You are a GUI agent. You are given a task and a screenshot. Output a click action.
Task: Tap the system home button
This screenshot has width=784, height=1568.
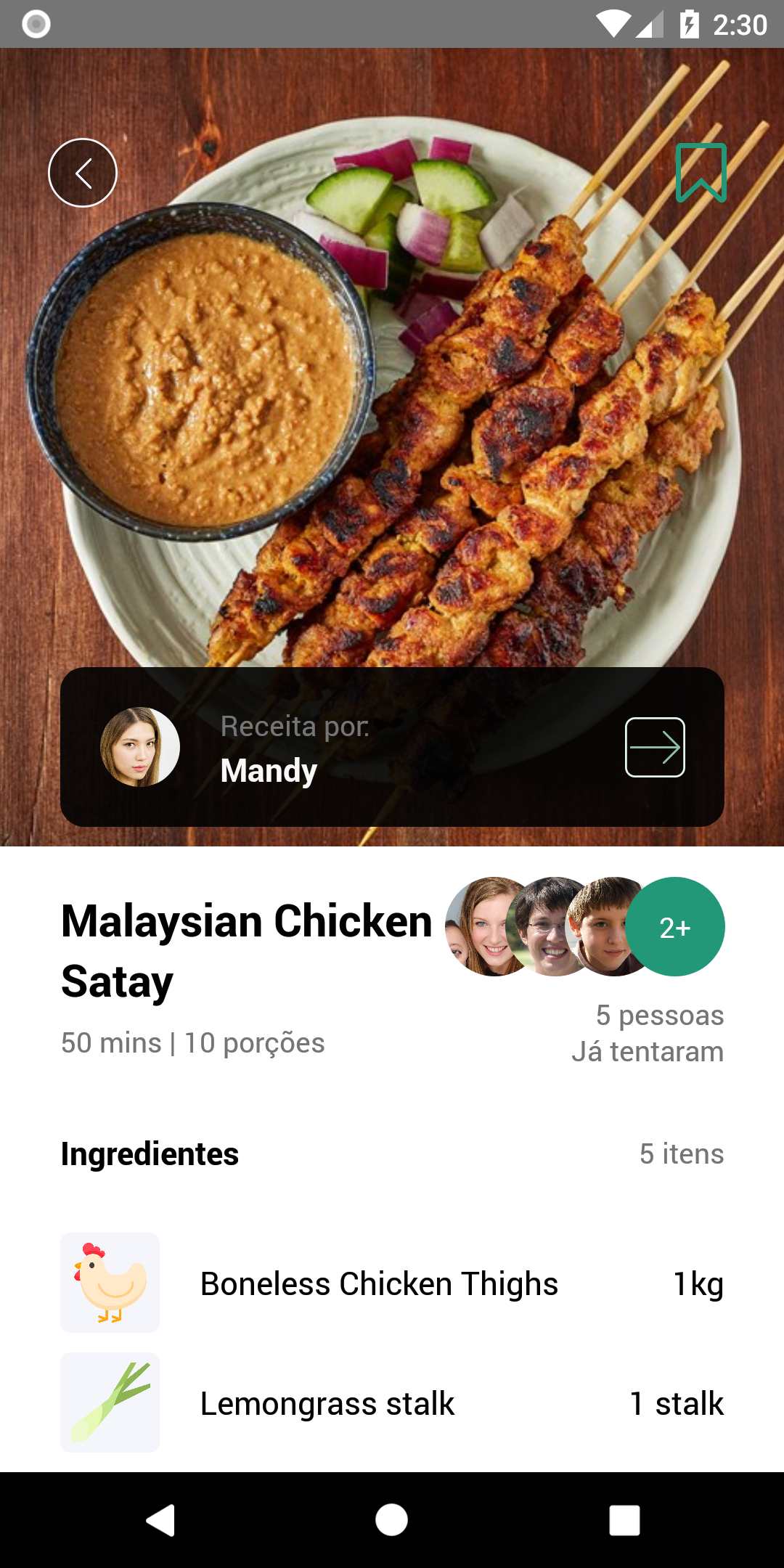[x=392, y=1519]
